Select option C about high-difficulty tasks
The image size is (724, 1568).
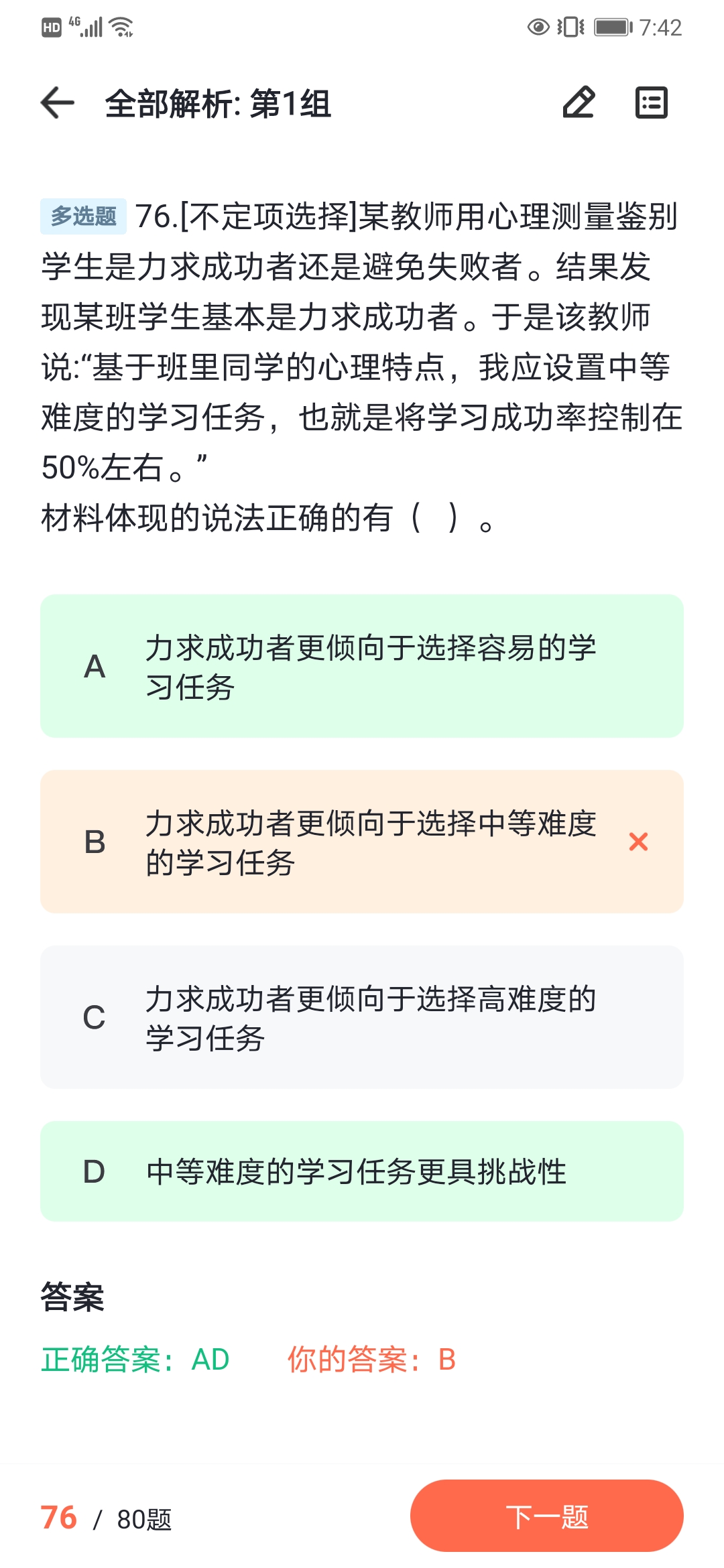pyautogui.click(x=362, y=1017)
